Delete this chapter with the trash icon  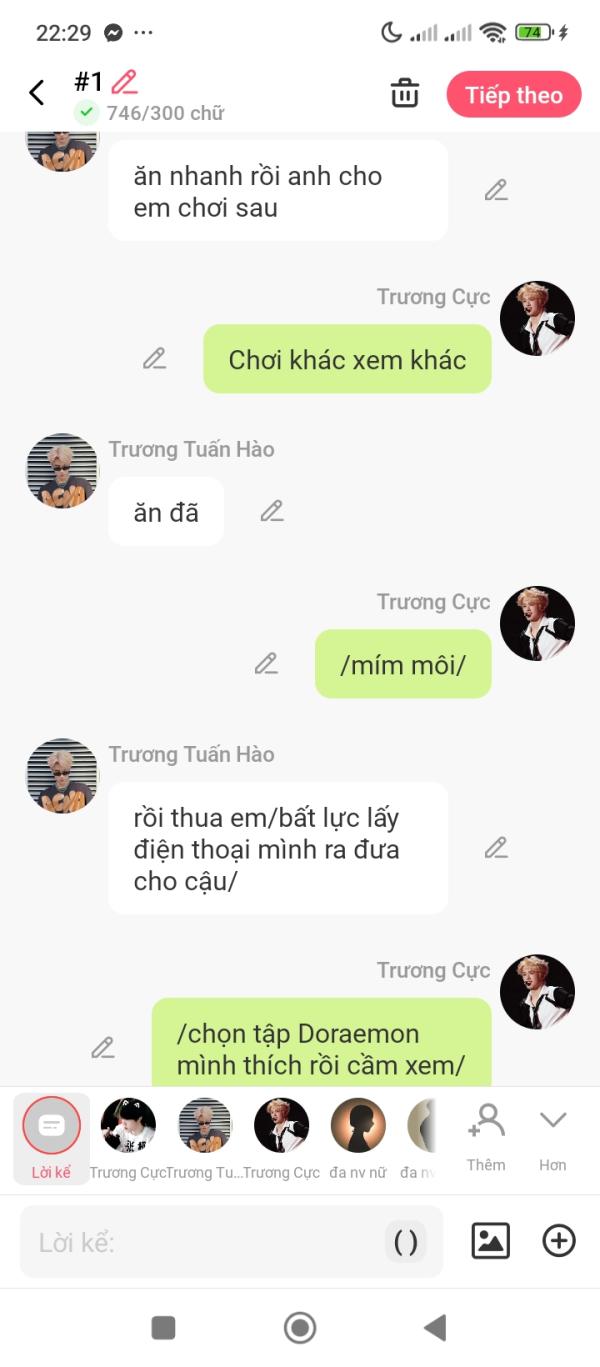(405, 94)
